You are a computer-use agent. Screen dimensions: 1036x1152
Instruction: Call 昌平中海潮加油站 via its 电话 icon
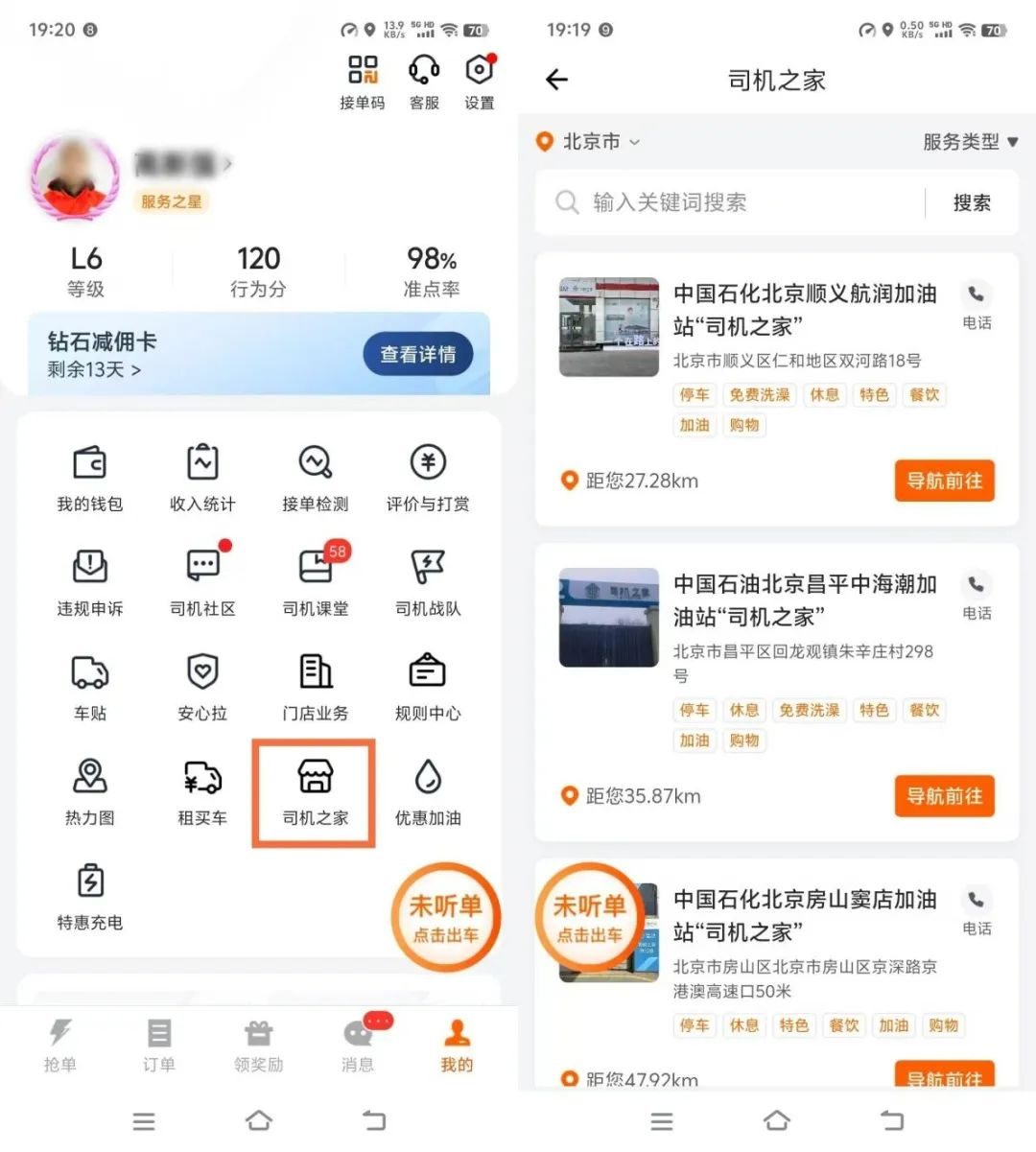click(x=977, y=595)
